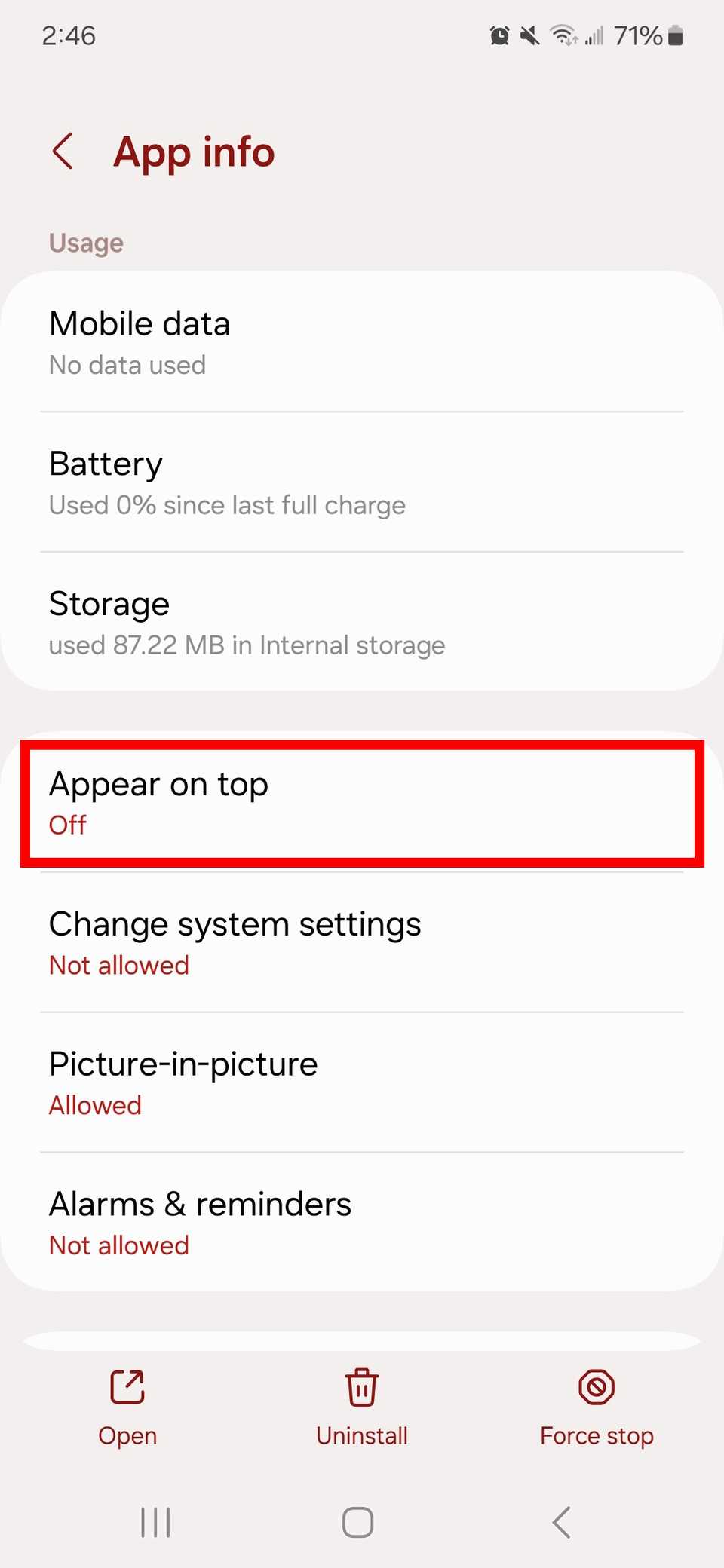Open Mobile data usage

[x=362, y=342]
